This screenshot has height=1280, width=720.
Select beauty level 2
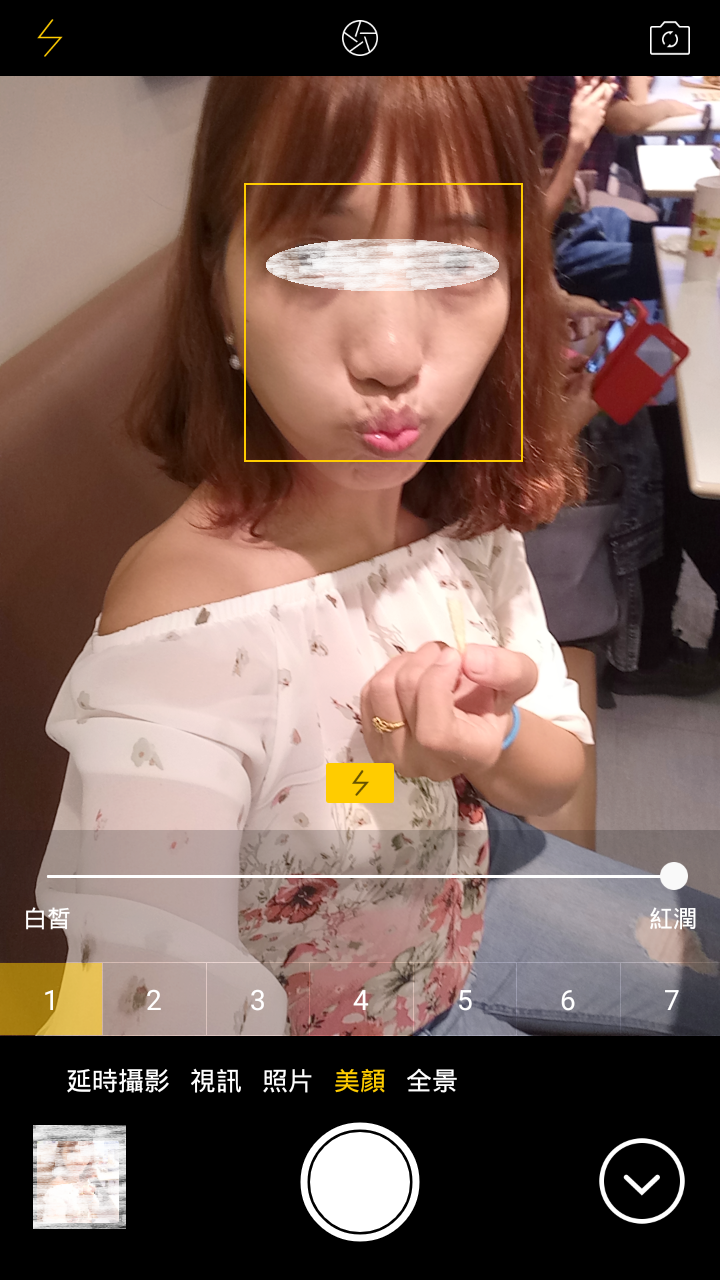tap(154, 999)
